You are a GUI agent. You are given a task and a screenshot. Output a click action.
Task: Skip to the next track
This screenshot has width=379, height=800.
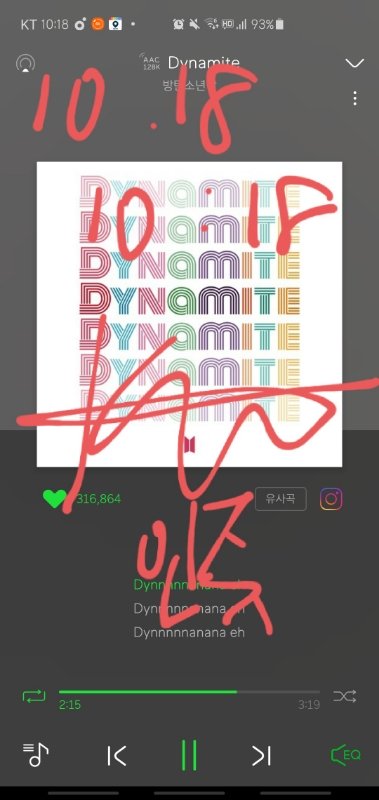coord(262,756)
